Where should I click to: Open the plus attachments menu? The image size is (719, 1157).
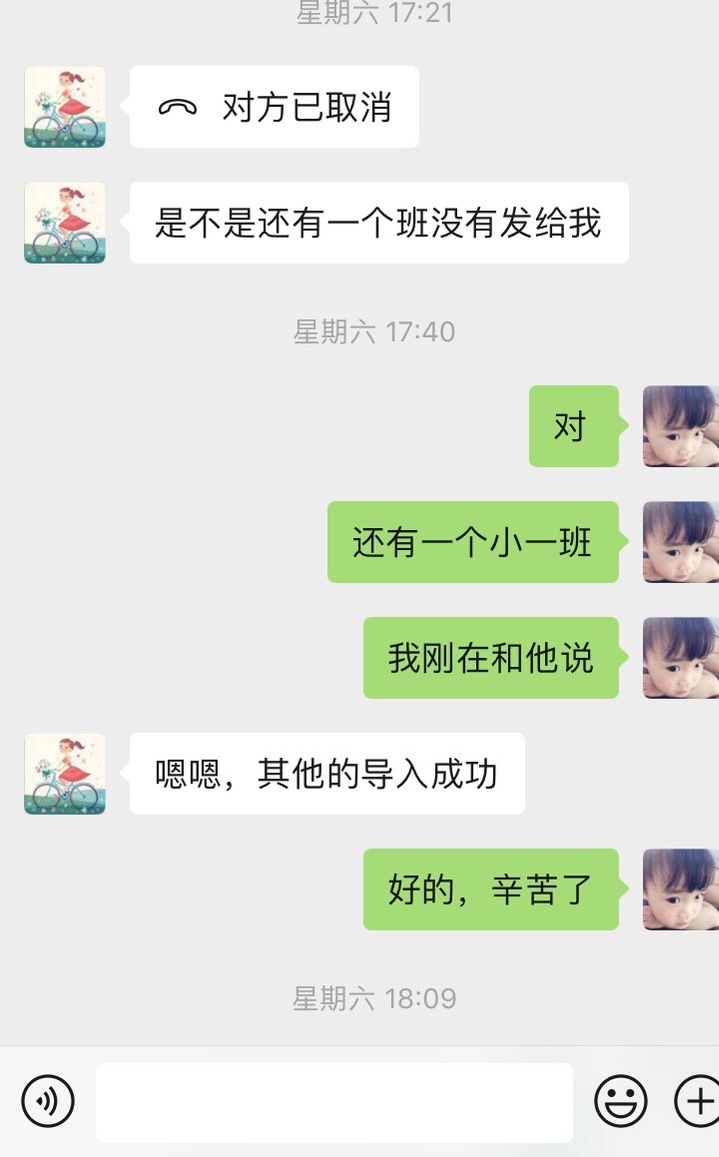click(x=697, y=1102)
